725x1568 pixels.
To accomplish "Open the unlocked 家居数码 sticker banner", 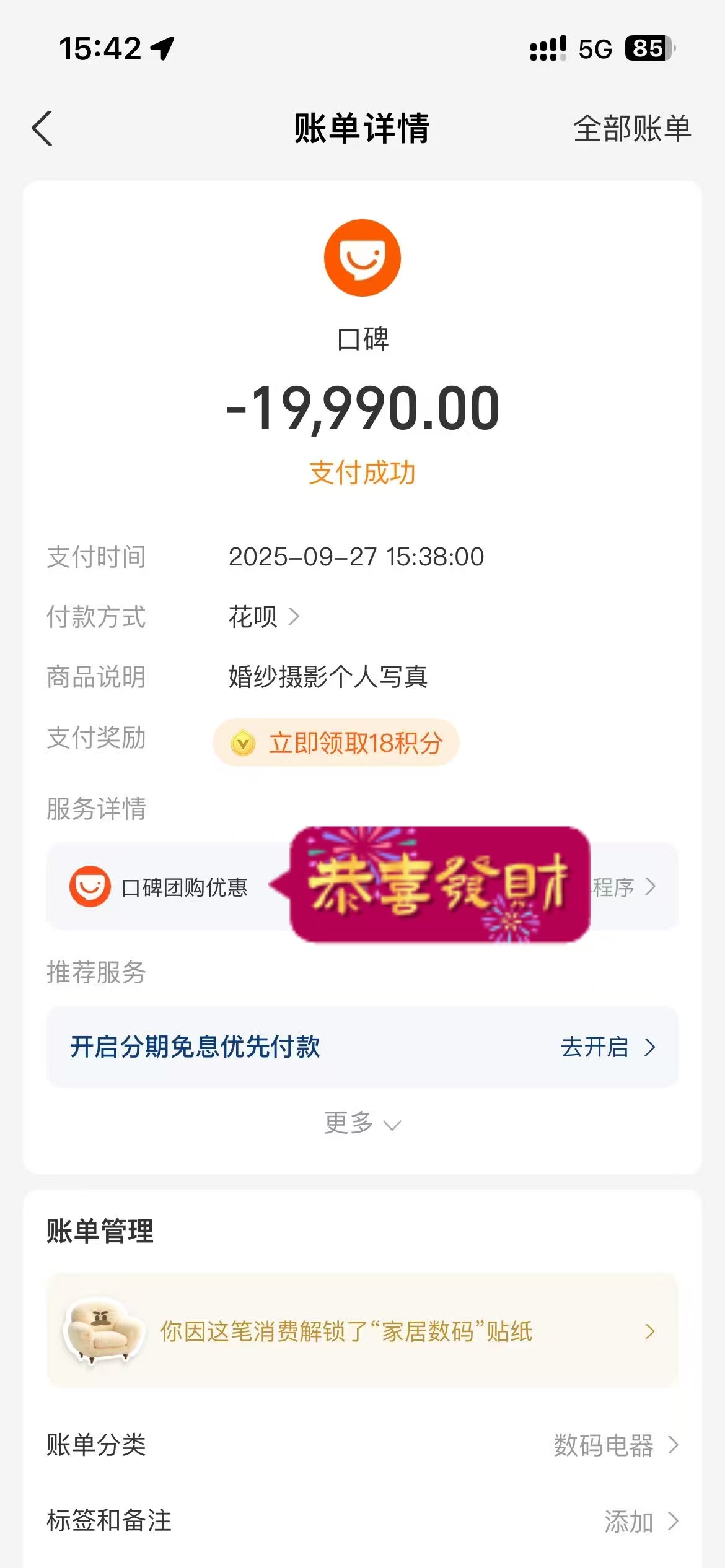I will (x=362, y=1330).
